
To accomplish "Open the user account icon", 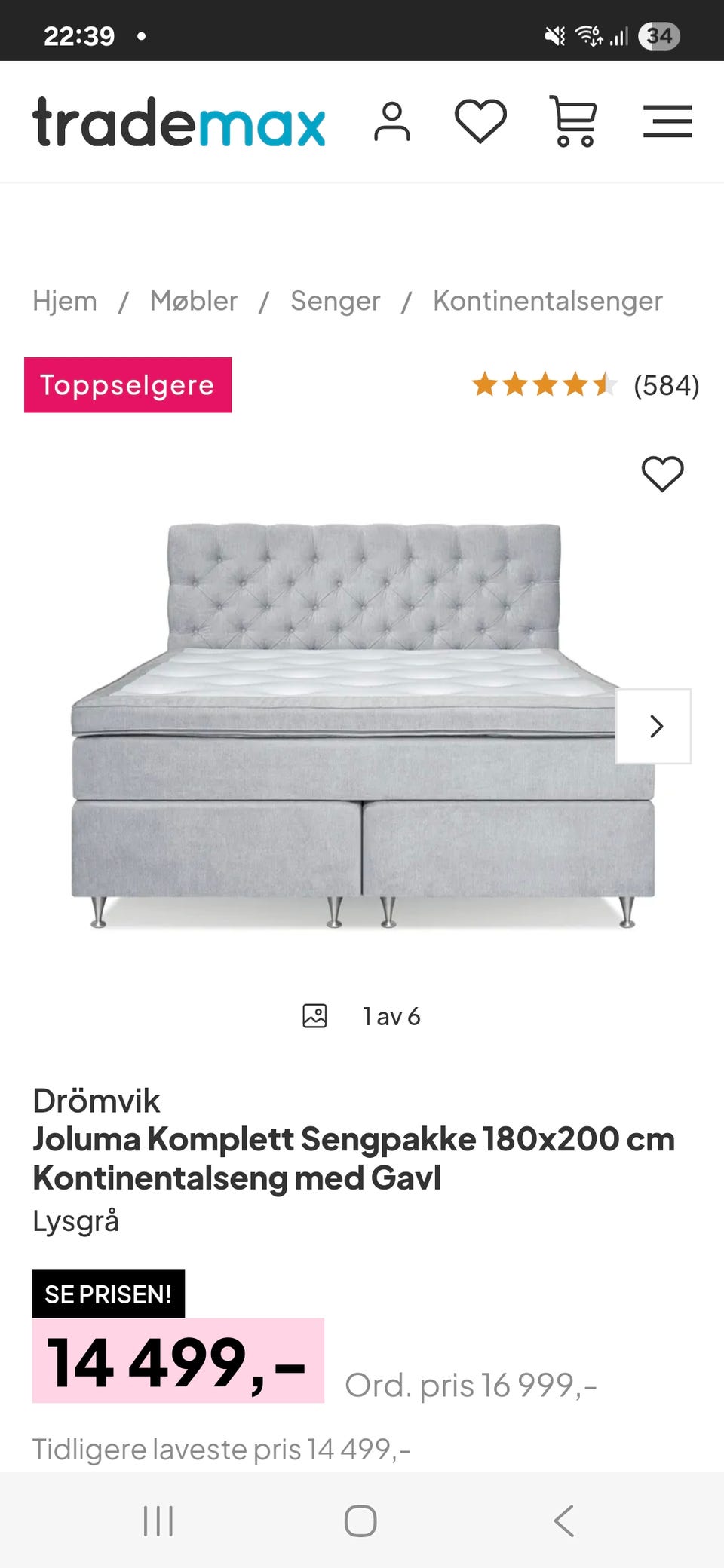I will coord(392,121).
